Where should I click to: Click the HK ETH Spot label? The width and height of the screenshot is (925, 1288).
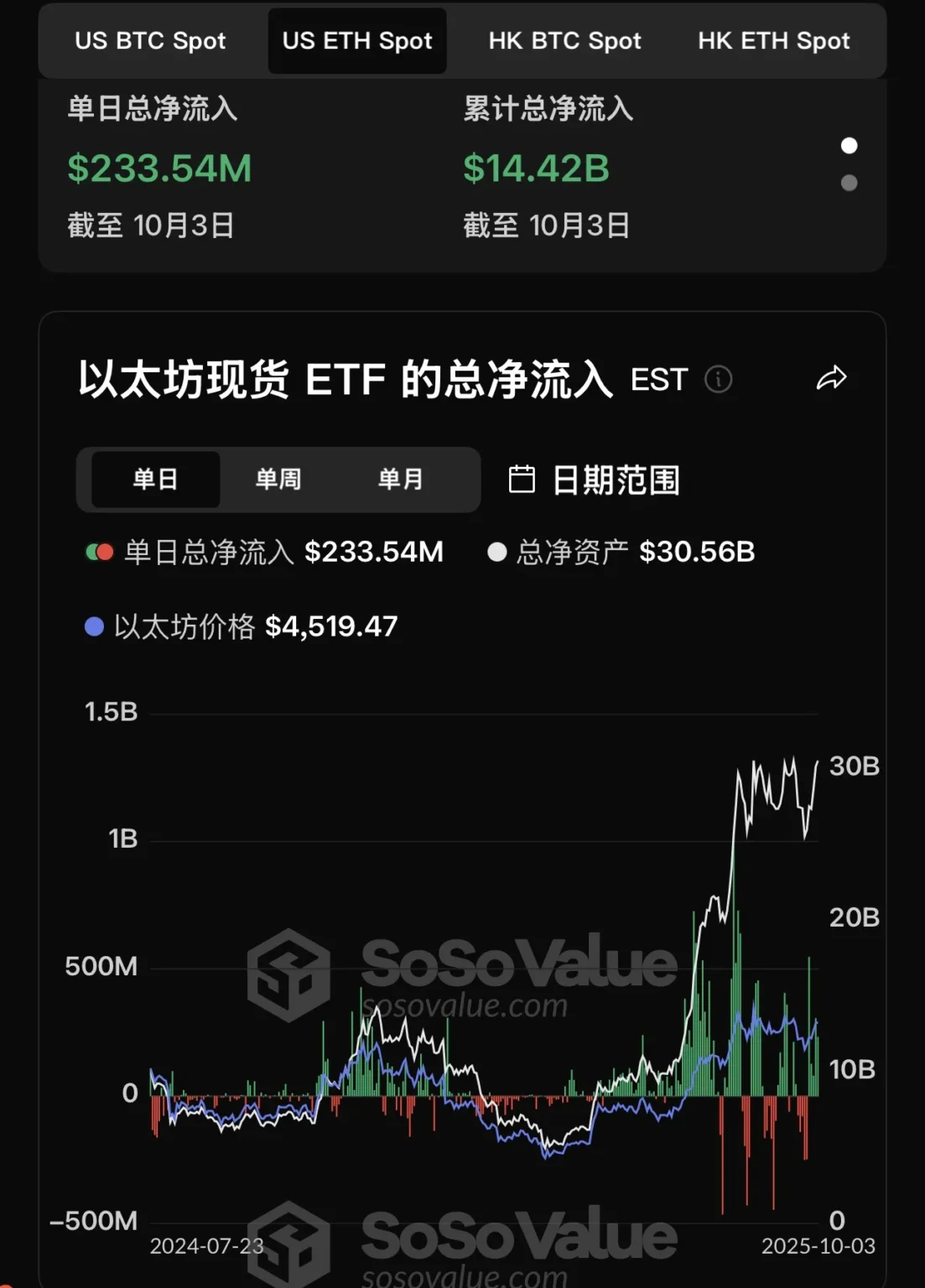tap(773, 40)
